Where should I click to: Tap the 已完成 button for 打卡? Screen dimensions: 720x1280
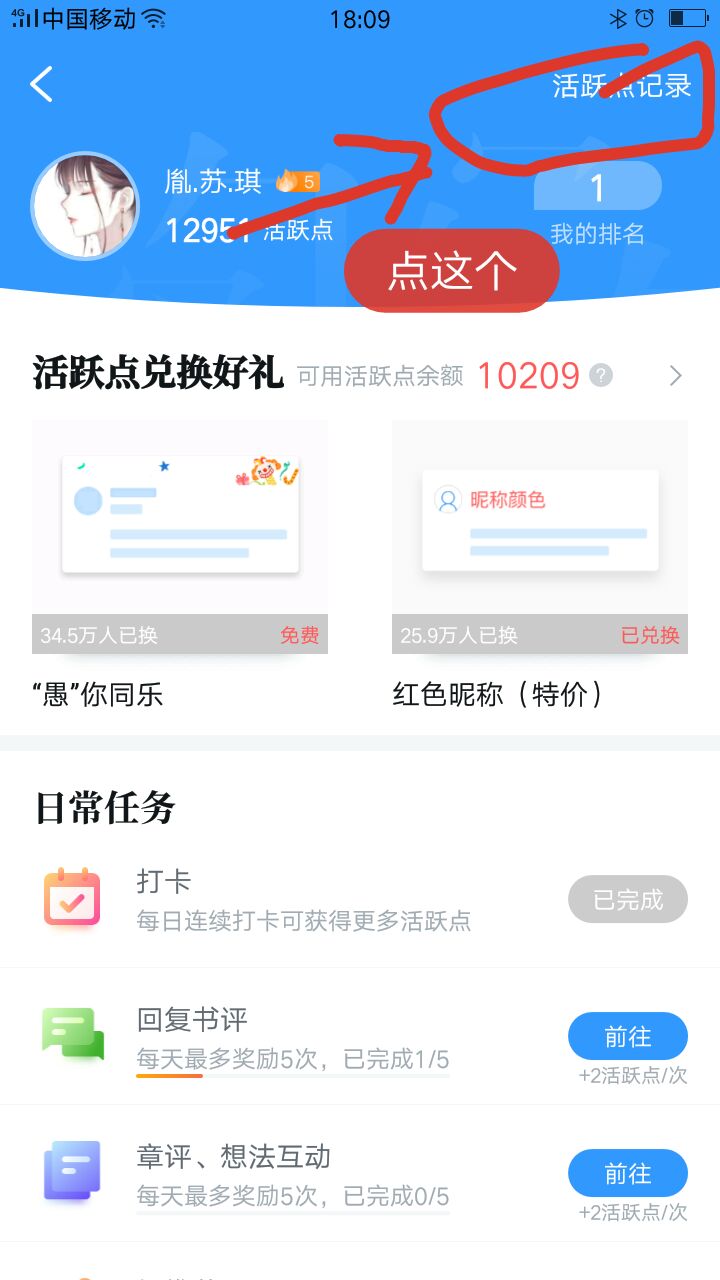coord(628,899)
